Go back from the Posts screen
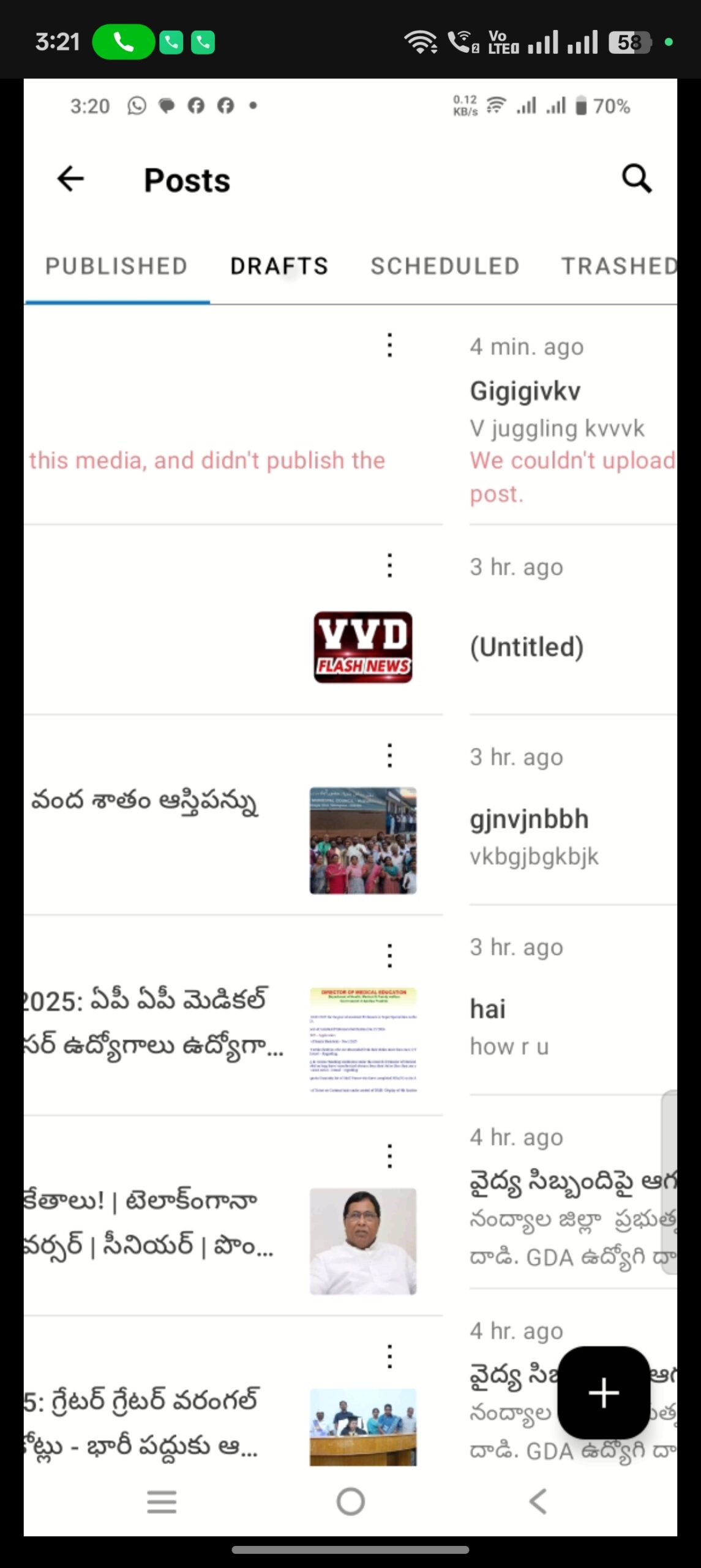Screen dimensions: 701x1568 [x=70, y=179]
